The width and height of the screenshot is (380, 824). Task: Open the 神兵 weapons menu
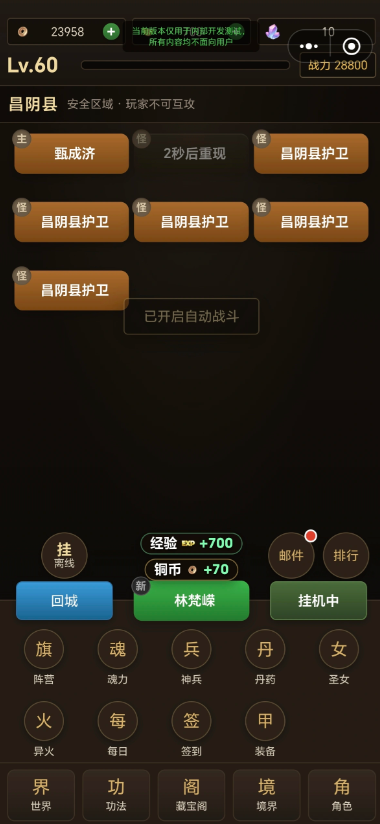click(191, 657)
